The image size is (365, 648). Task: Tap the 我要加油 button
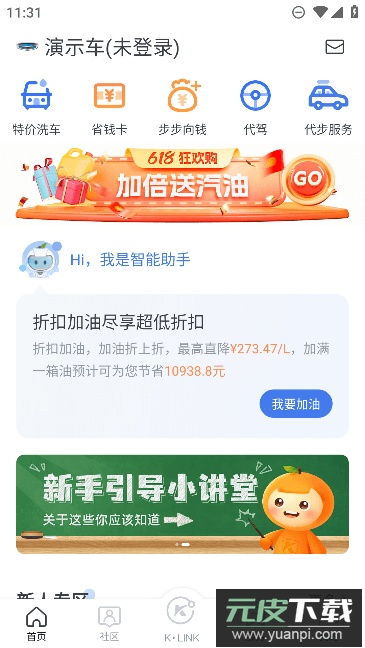click(296, 404)
